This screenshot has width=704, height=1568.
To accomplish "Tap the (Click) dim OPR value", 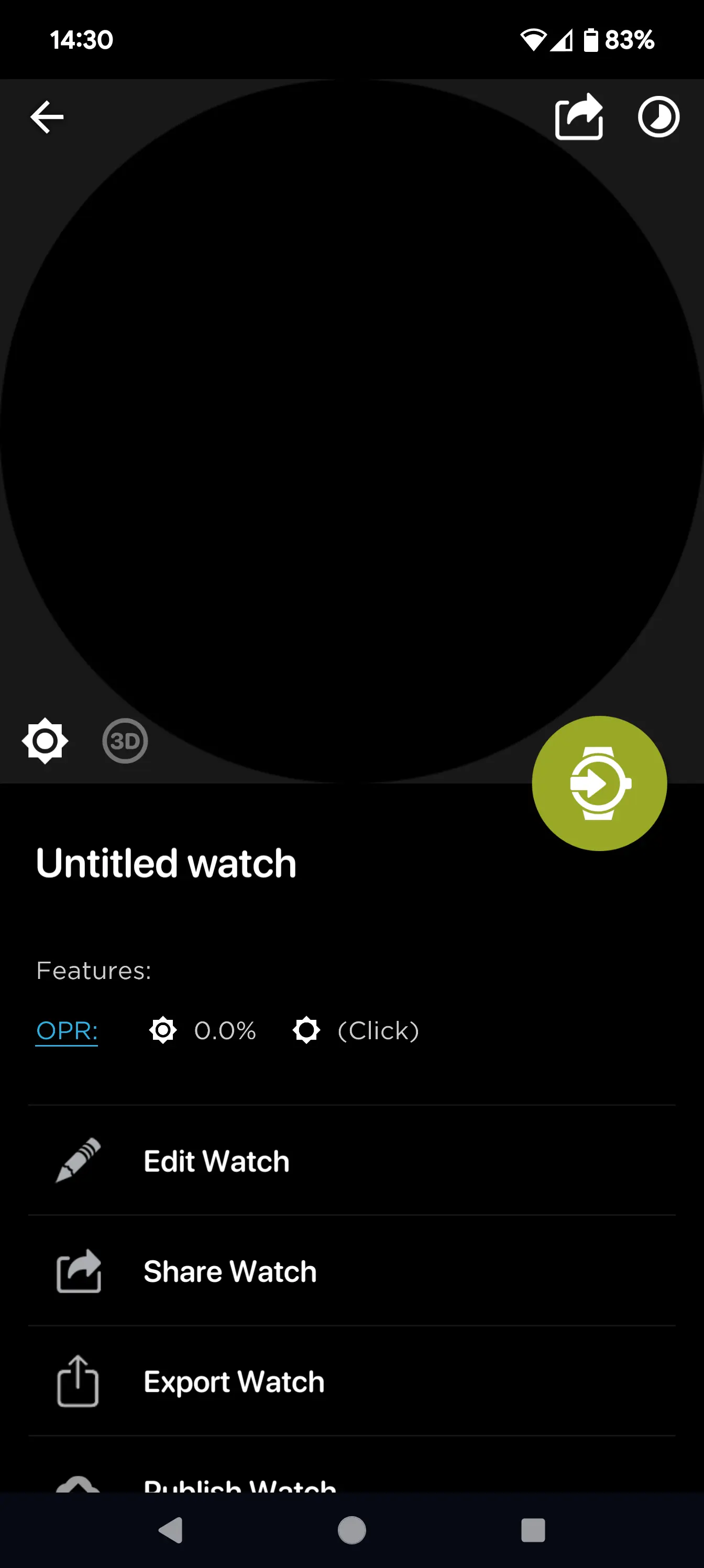I will [378, 1030].
